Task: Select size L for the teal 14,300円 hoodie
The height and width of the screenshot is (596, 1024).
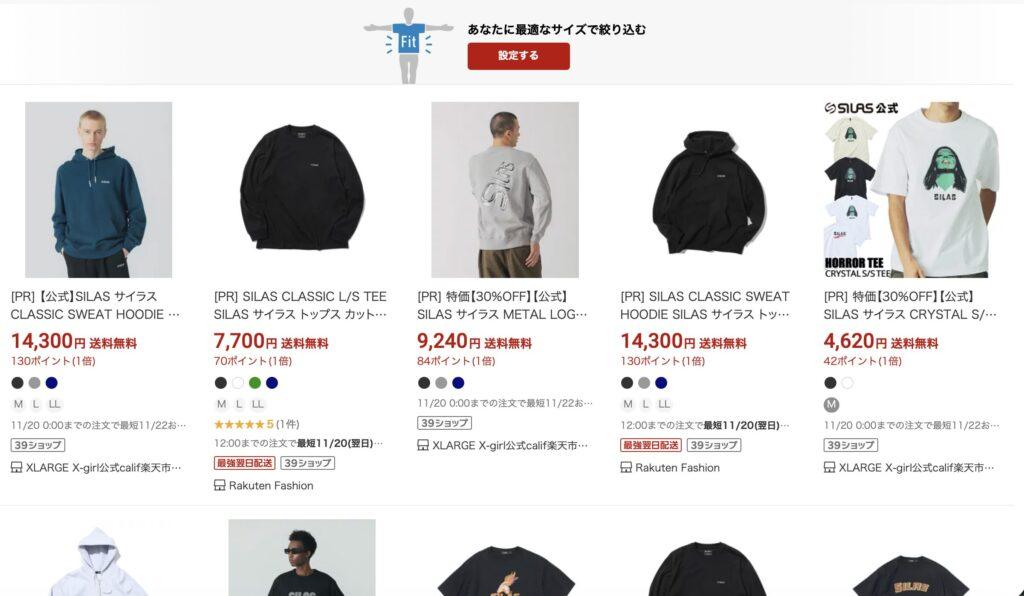Action: (x=35, y=404)
